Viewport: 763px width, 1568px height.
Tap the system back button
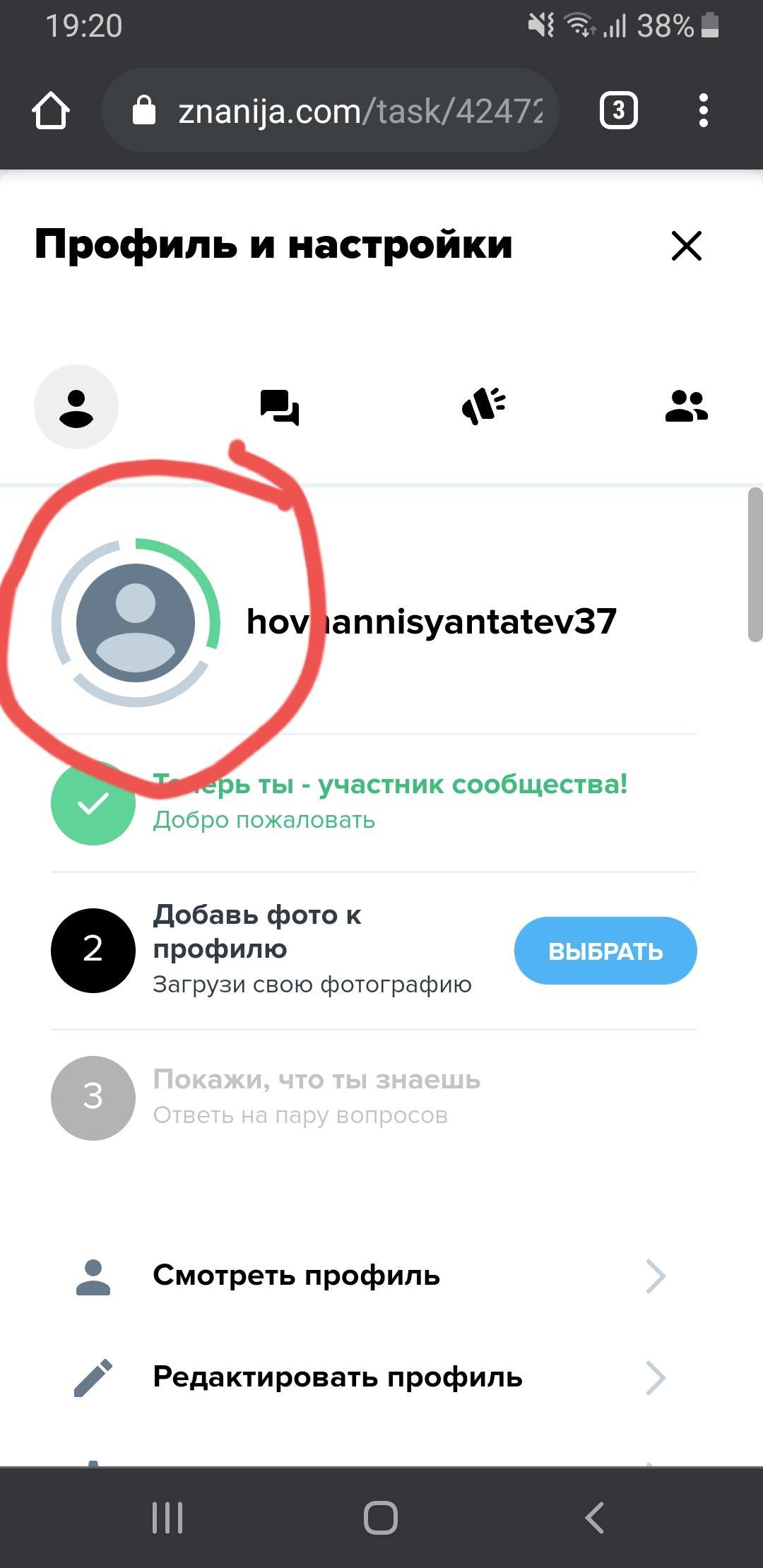coord(595,1517)
